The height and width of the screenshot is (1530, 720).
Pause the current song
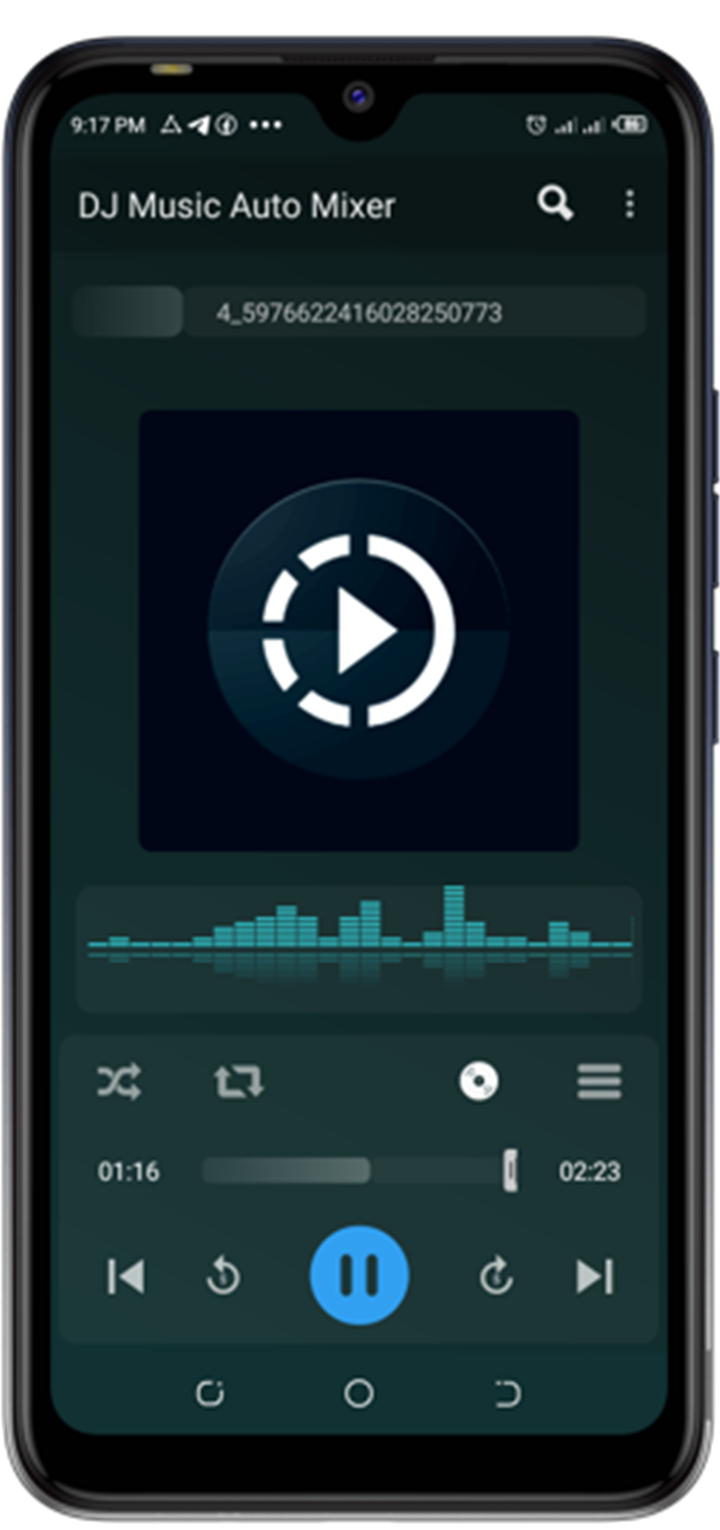(359, 1276)
